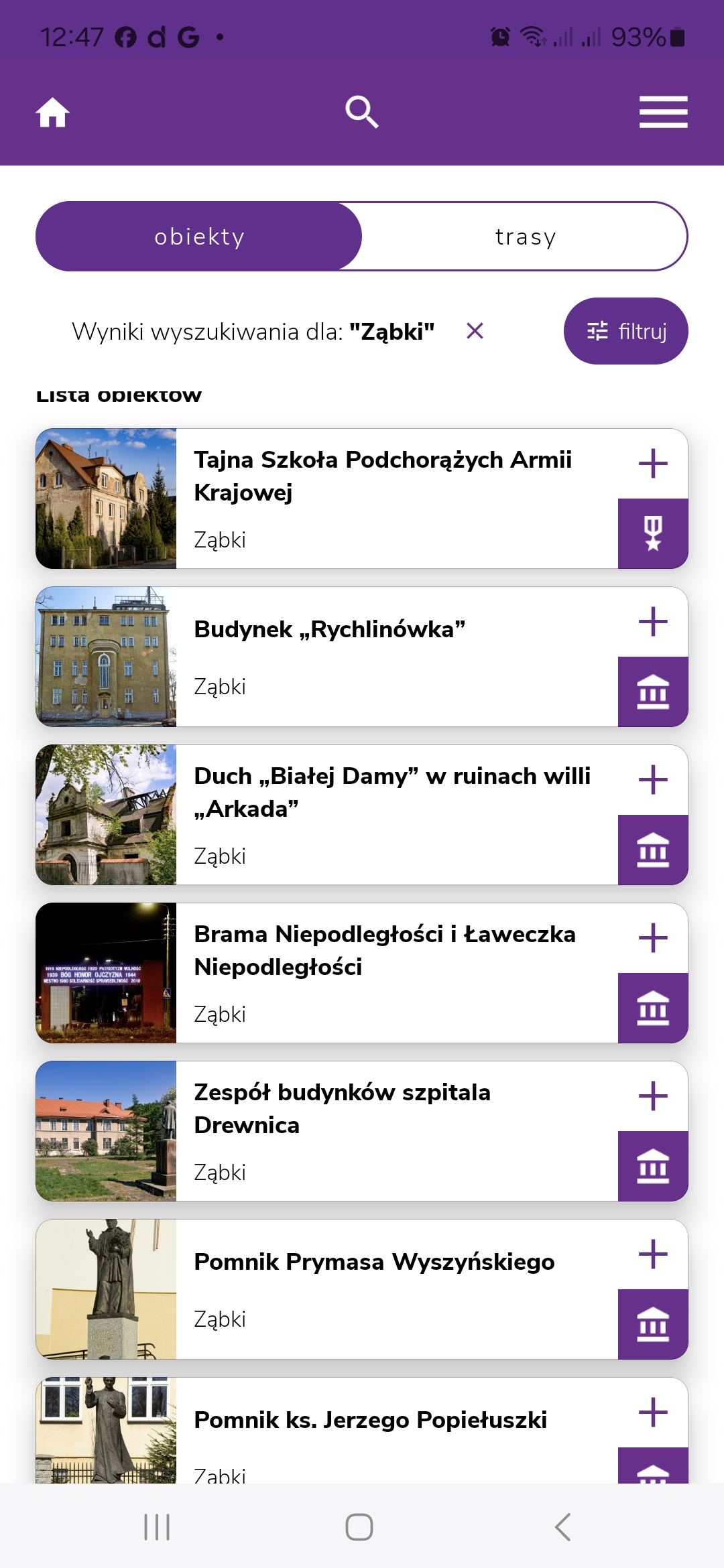Add Zespół budynków szpitala Drewnica via plus
724x1568 pixels.
click(x=653, y=1096)
